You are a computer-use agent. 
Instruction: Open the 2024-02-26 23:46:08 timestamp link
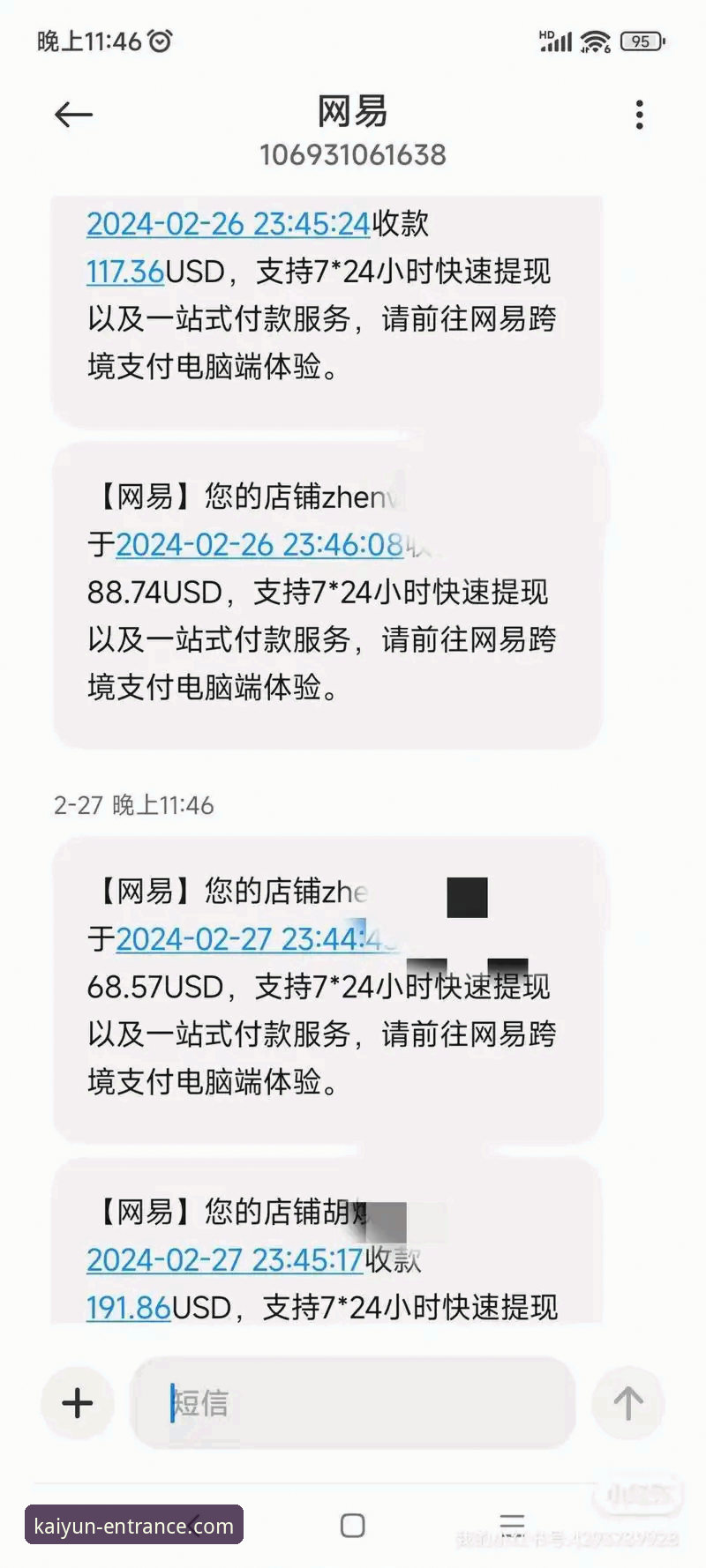pos(257,544)
